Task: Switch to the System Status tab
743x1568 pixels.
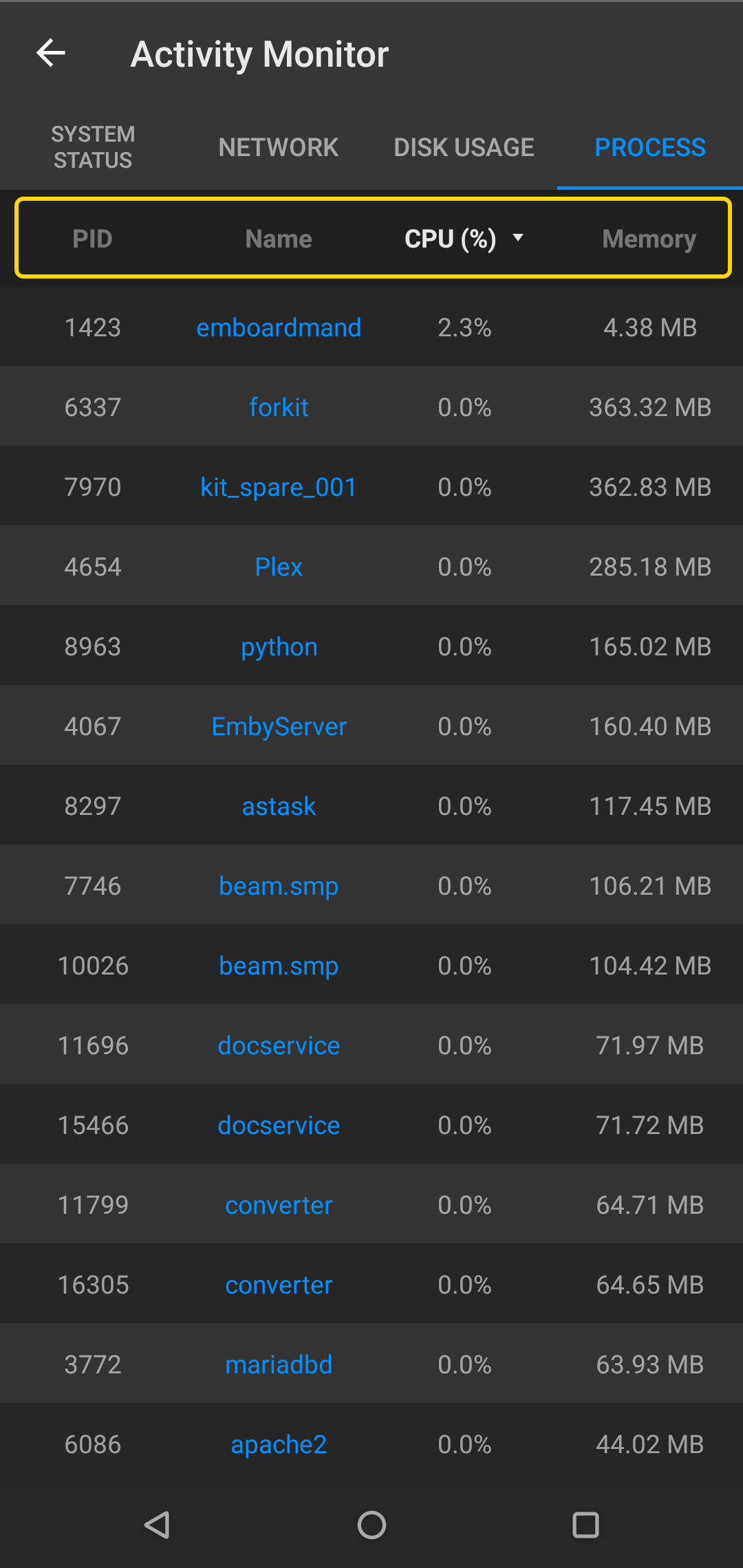Action: coord(93,147)
